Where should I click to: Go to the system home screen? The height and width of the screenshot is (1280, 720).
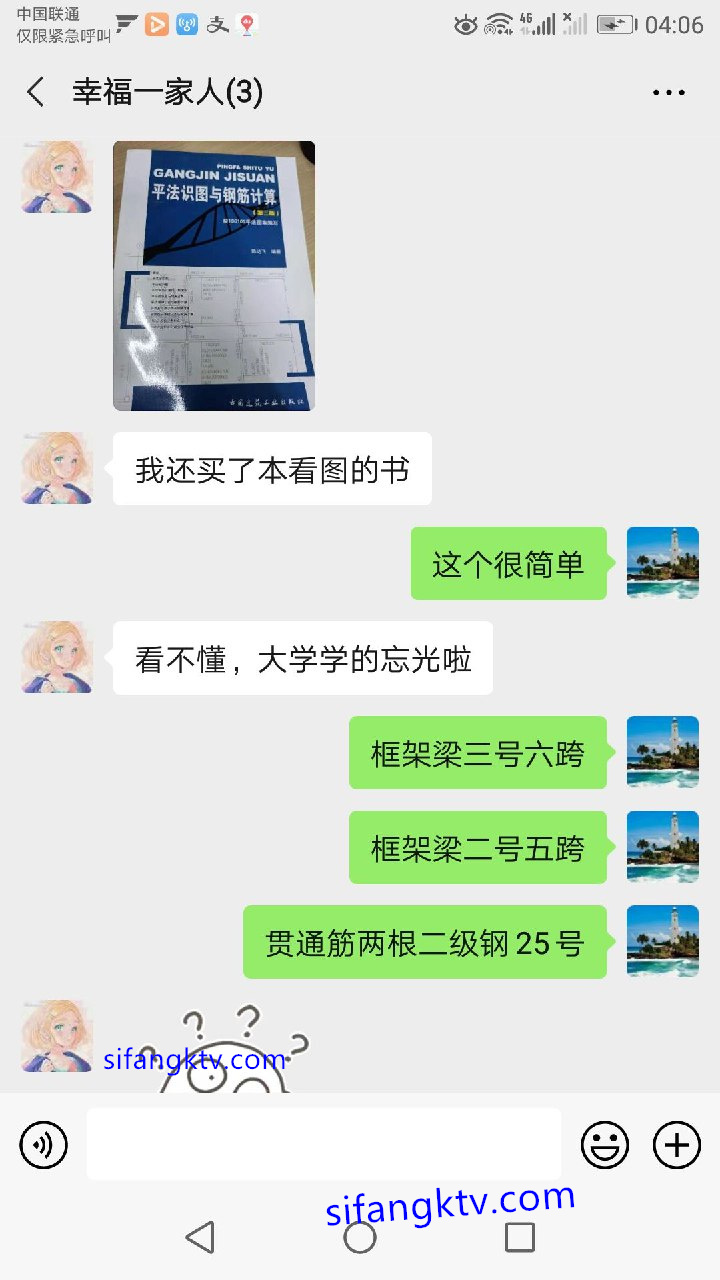[360, 1237]
